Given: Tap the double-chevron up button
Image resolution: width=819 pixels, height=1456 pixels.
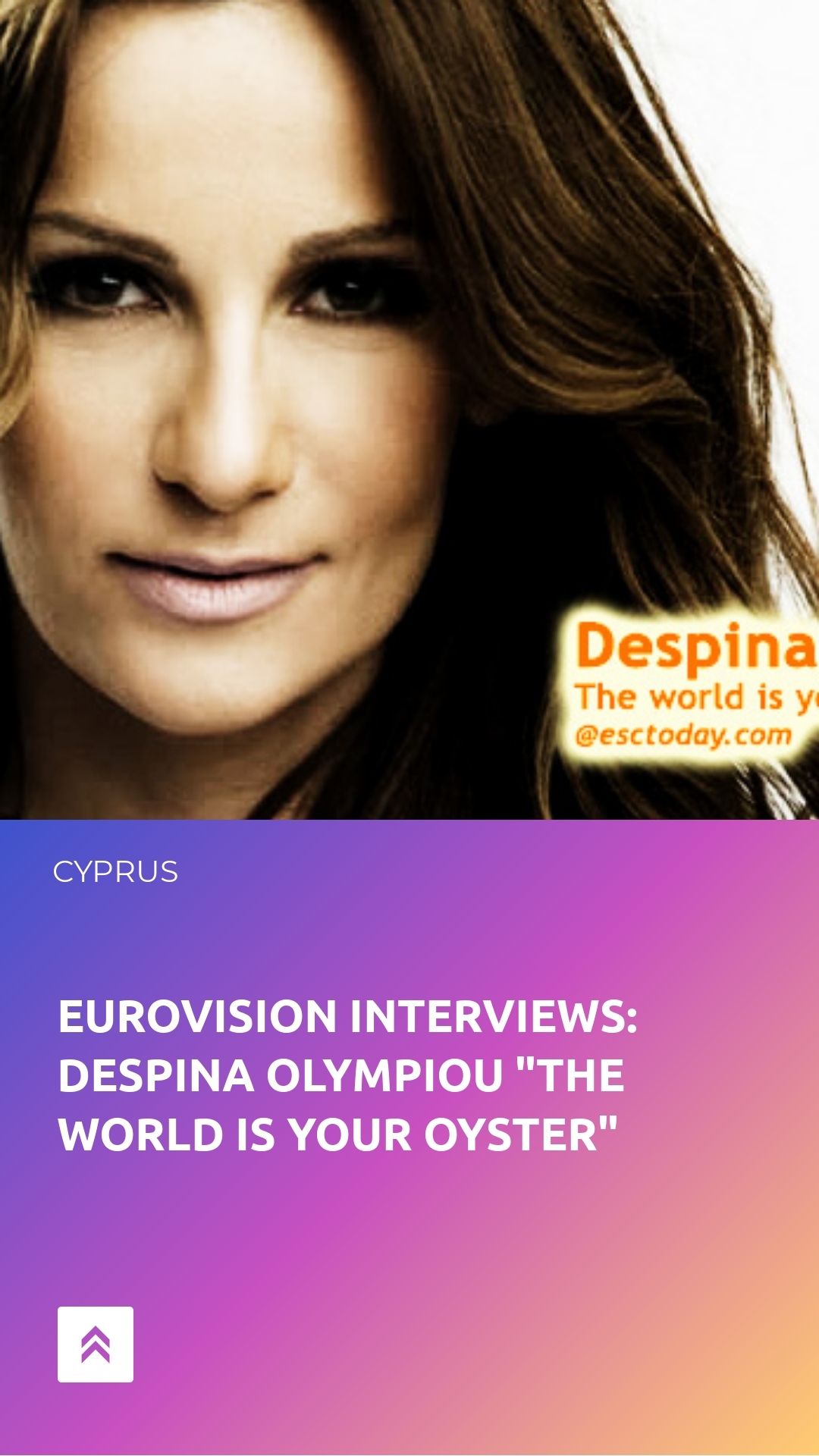Looking at the screenshot, I should (96, 1344).
